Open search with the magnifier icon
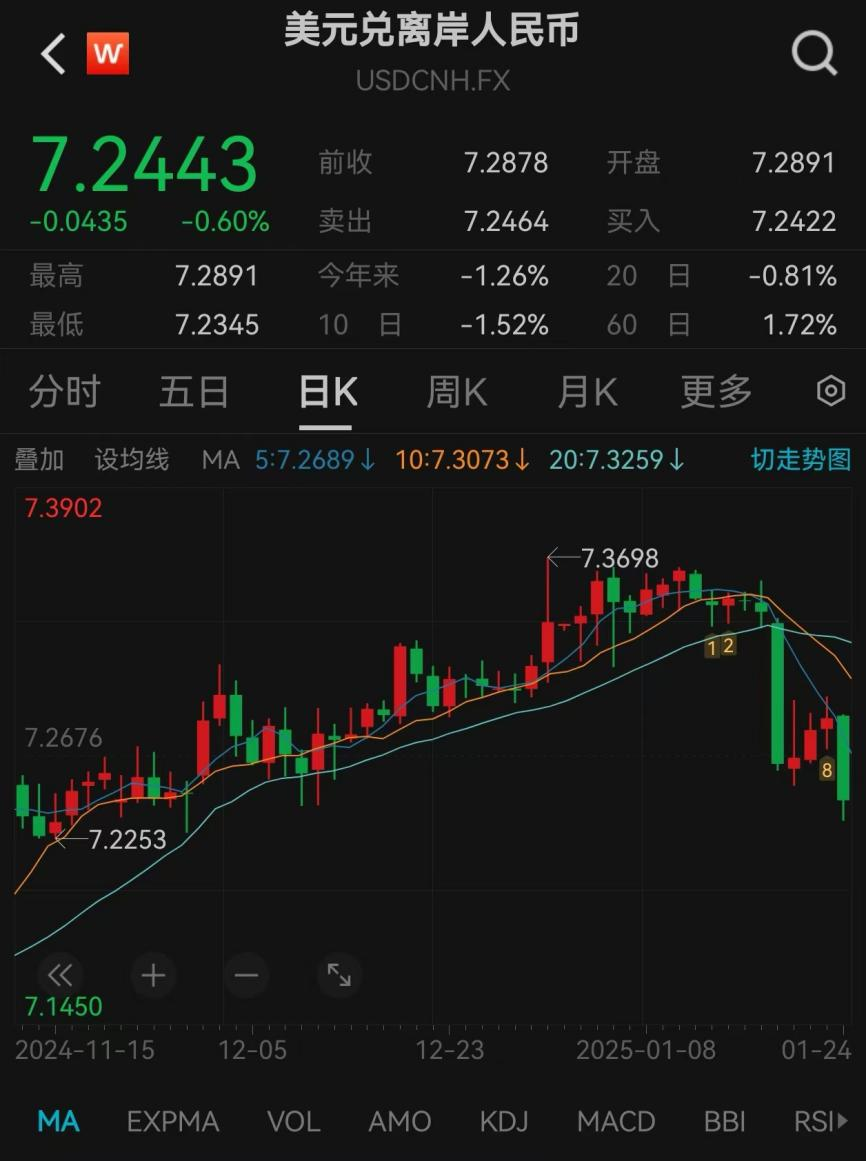The width and height of the screenshot is (866, 1161). 814,54
